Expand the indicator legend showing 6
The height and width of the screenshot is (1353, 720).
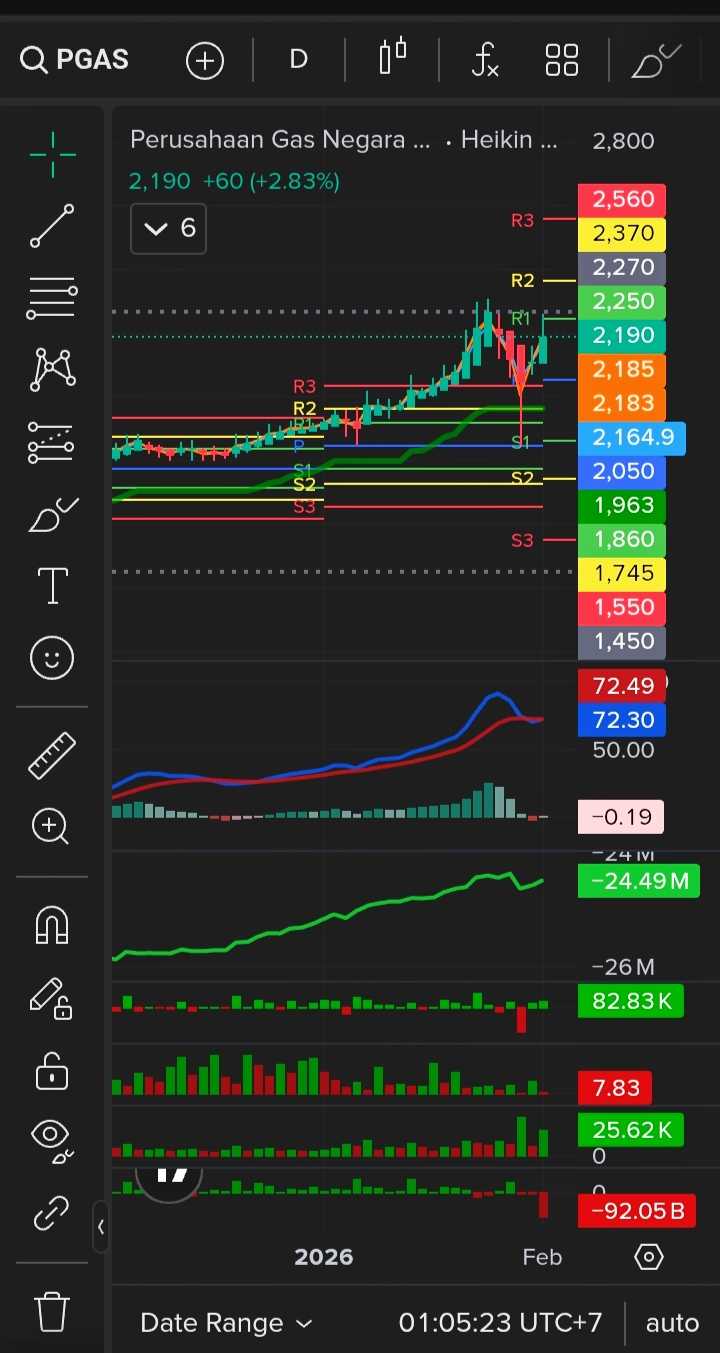(169, 229)
